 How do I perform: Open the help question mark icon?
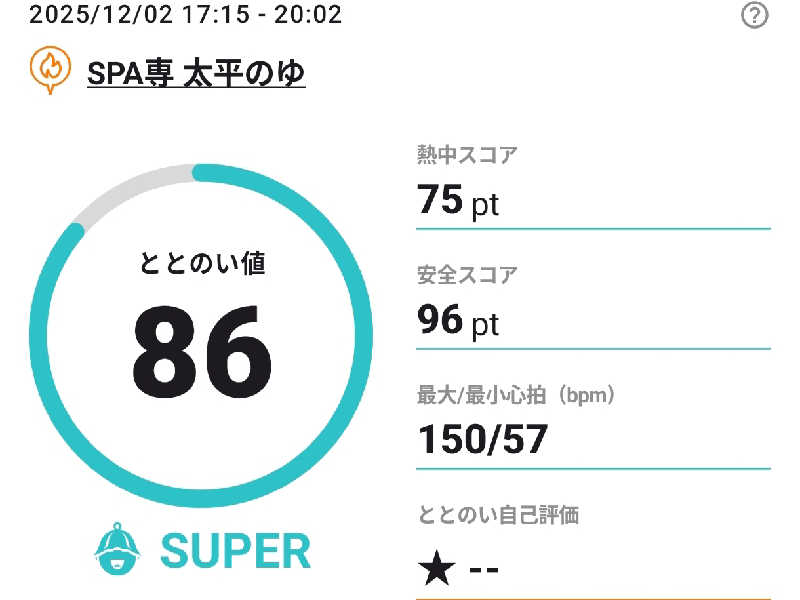coord(755,16)
